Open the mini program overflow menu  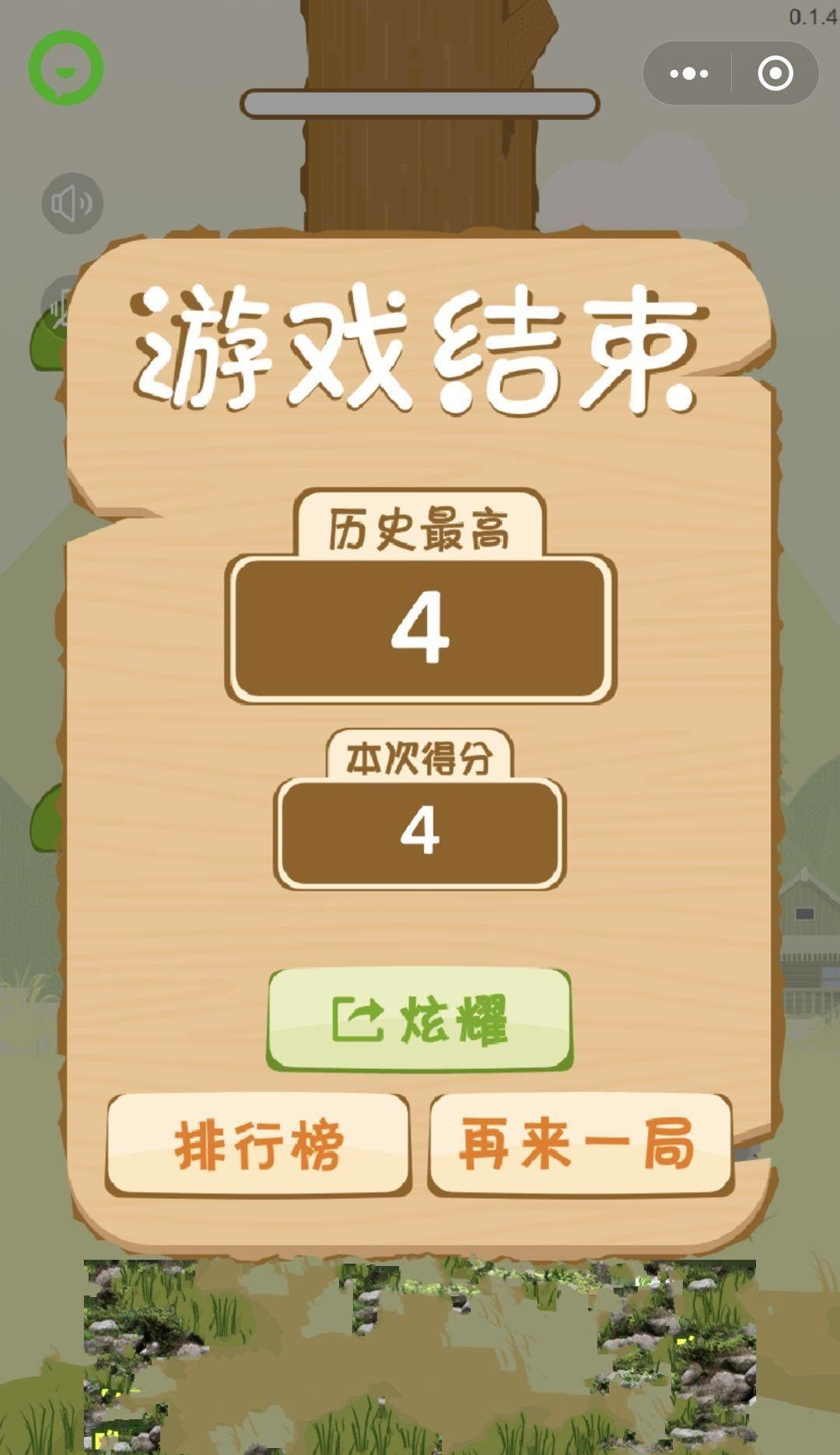(688, 74)
